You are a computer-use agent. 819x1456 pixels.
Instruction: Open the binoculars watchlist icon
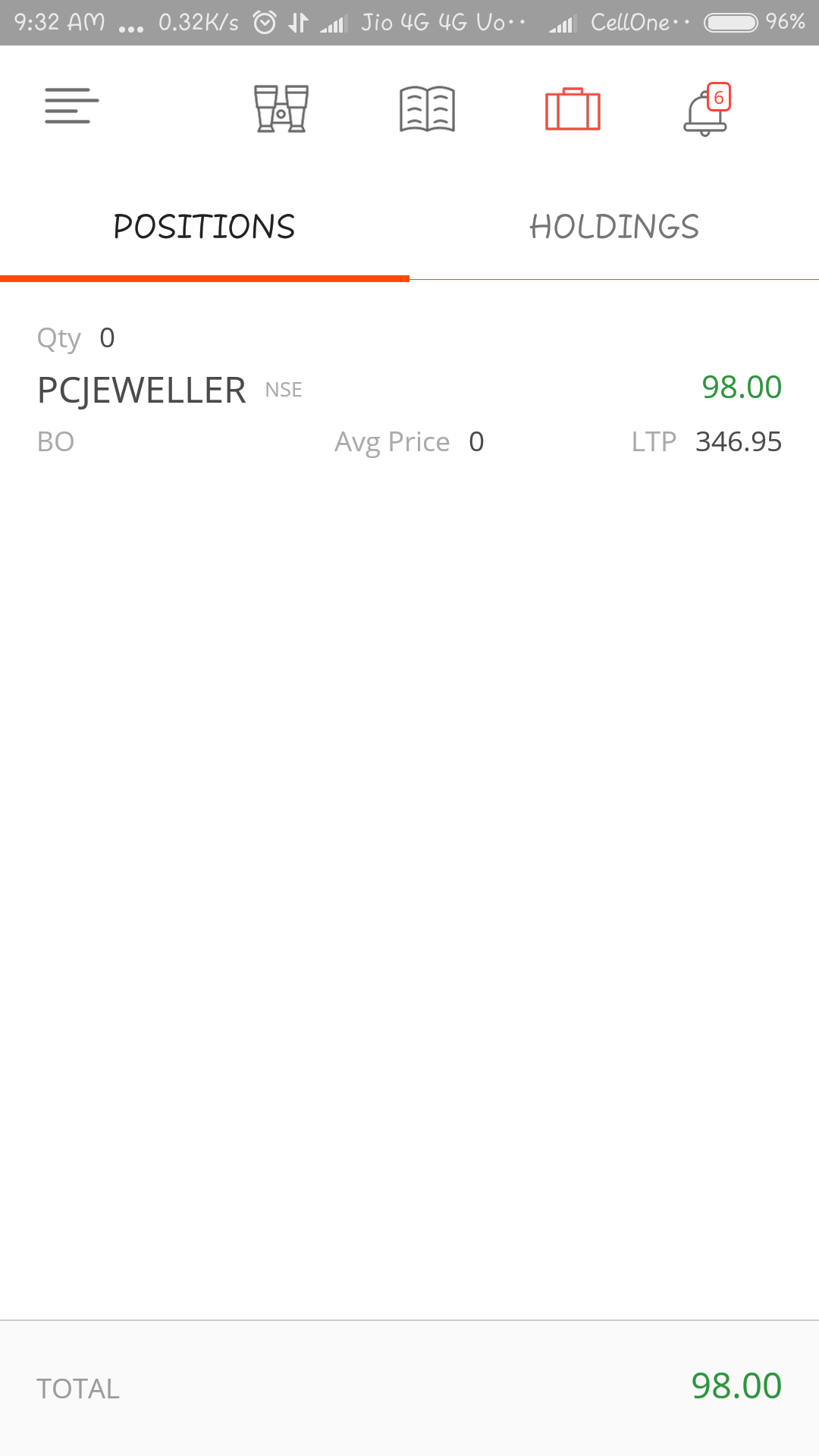[x=281, y=108]
